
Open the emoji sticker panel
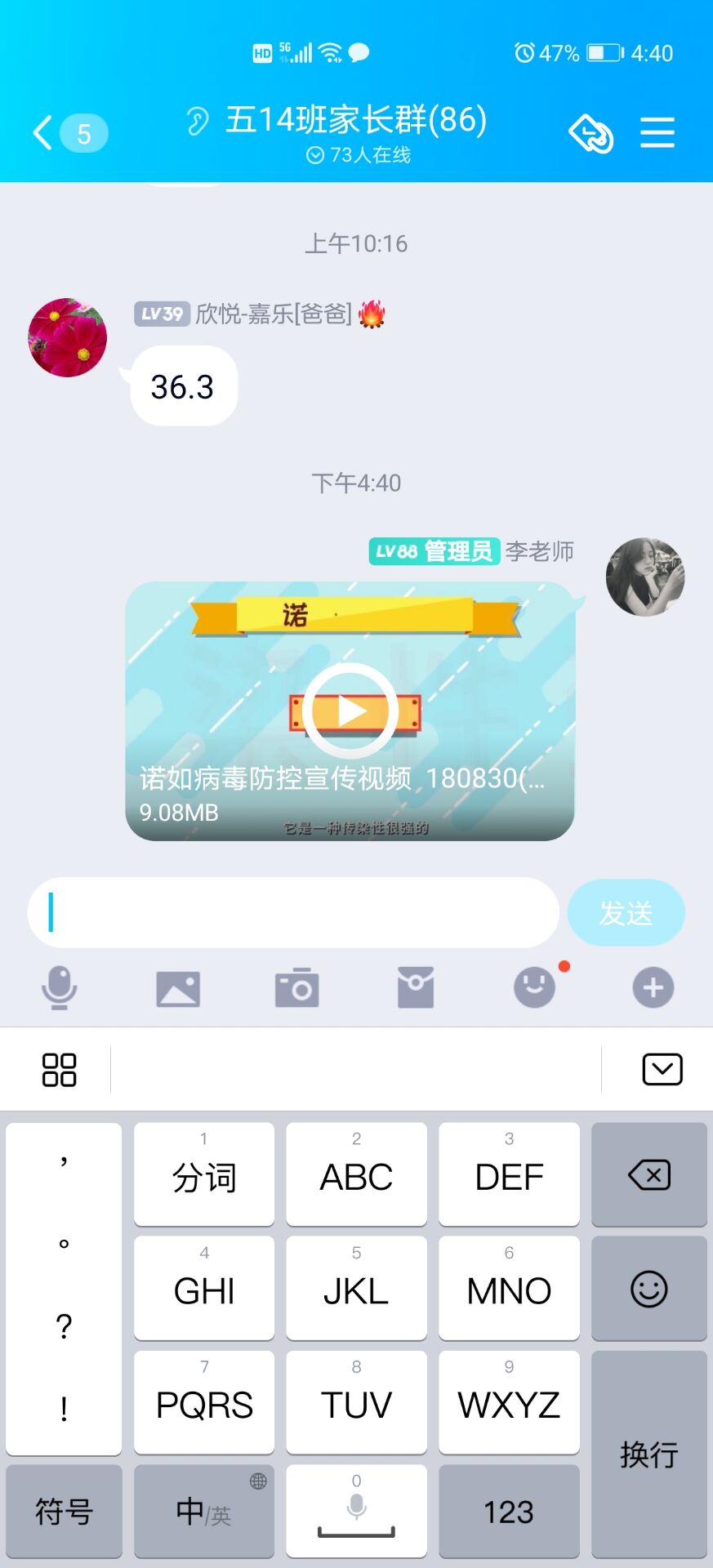click(535, 987)
